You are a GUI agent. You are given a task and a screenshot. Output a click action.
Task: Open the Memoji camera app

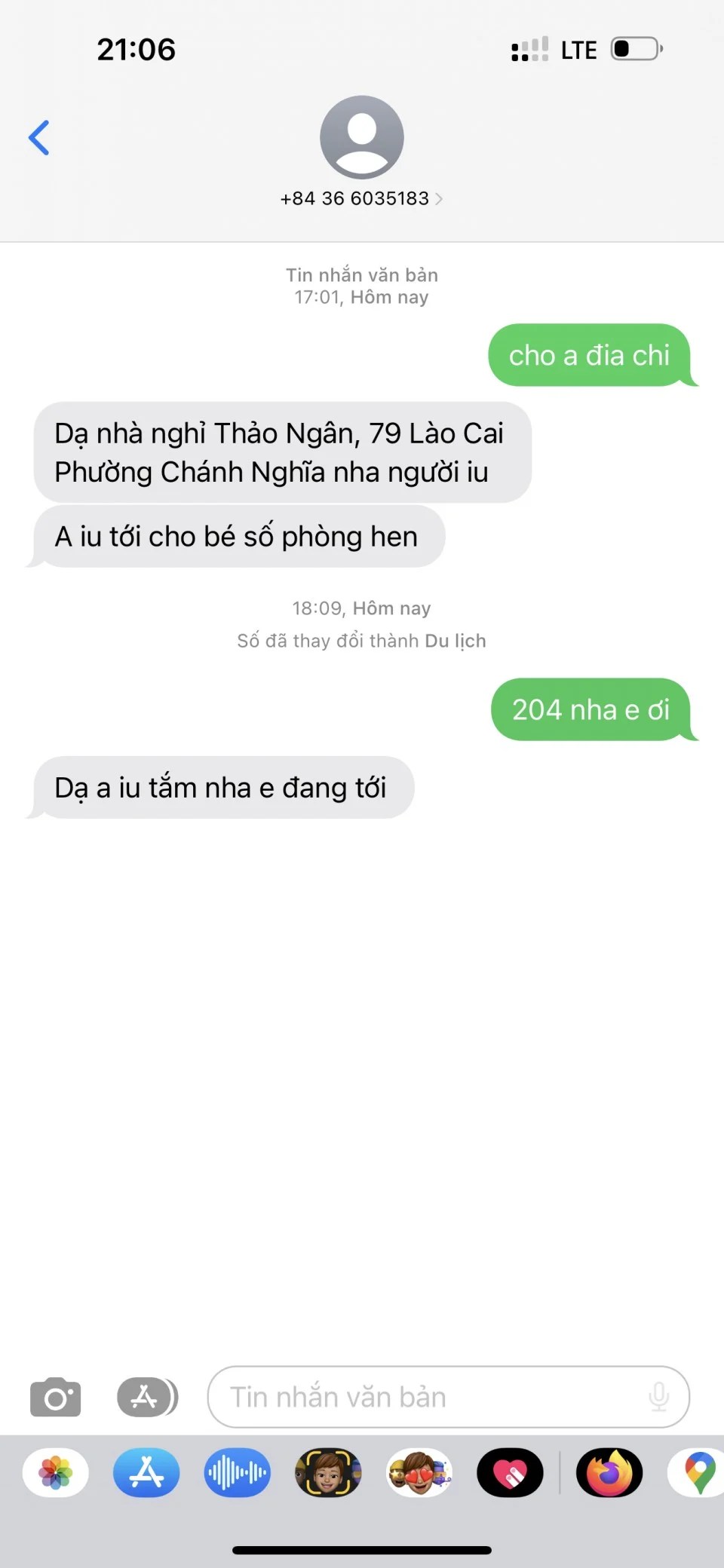click(328, 1472)
